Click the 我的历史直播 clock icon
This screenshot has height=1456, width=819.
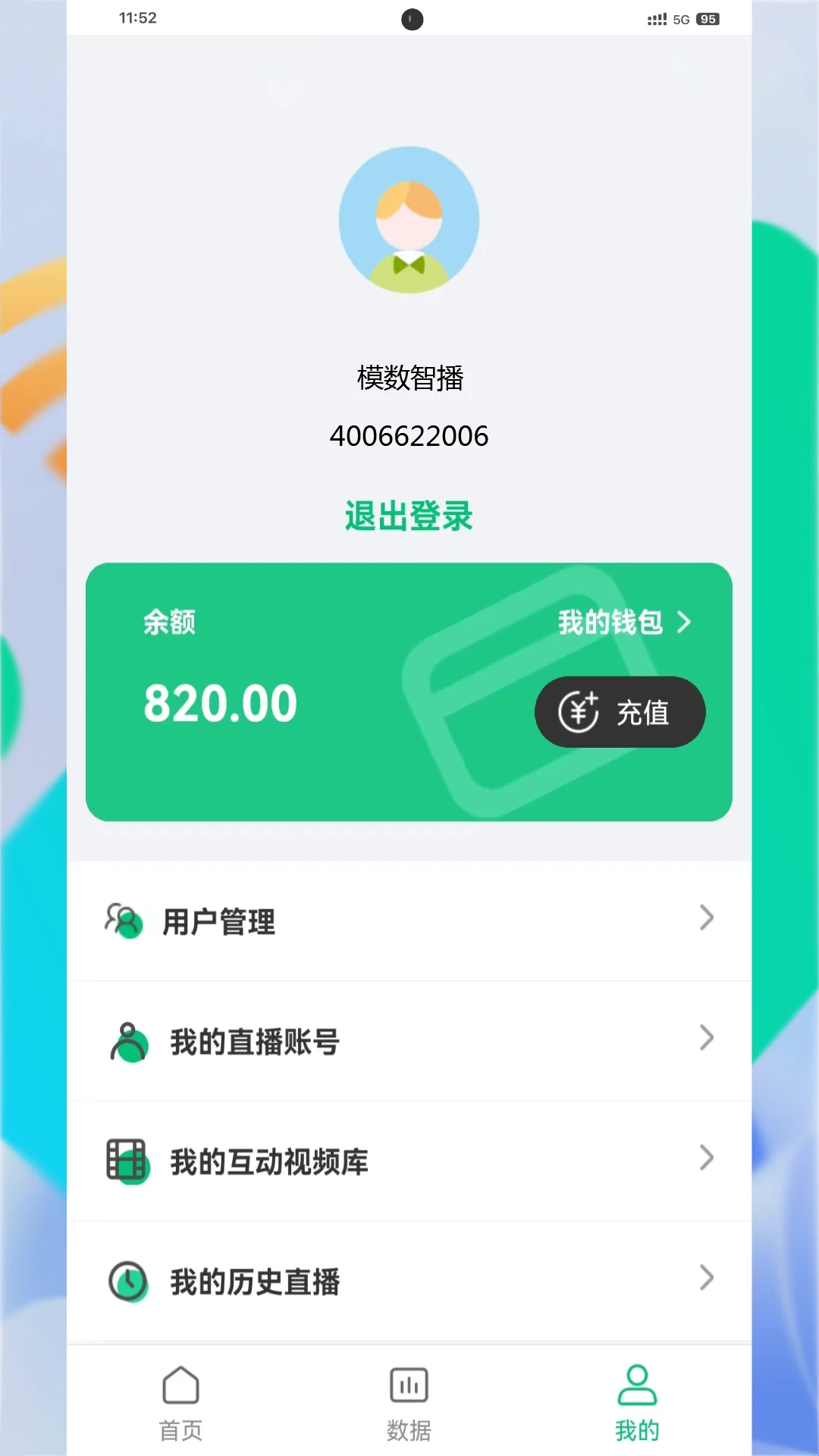(x=127, y=1279)
